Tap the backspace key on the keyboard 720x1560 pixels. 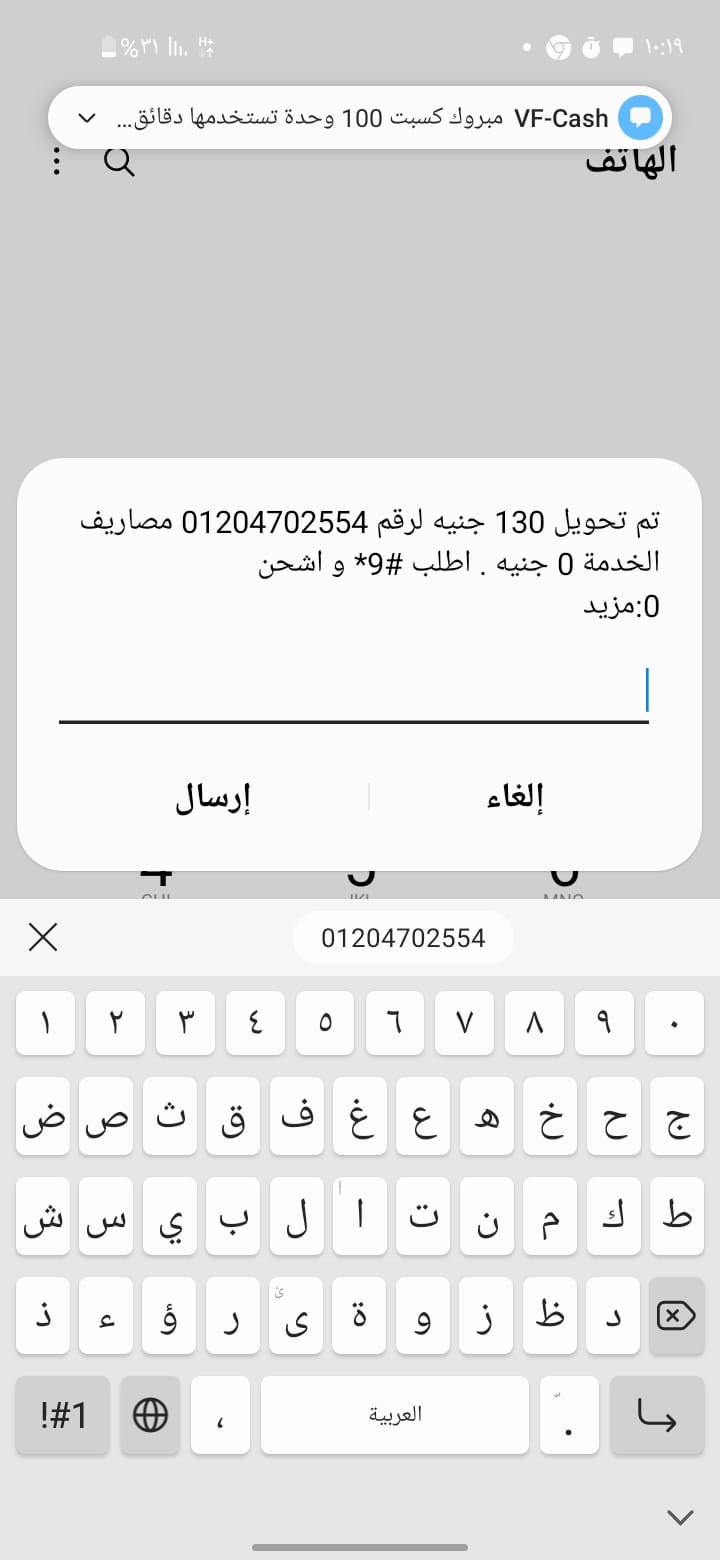click(x=676, y=1316)
